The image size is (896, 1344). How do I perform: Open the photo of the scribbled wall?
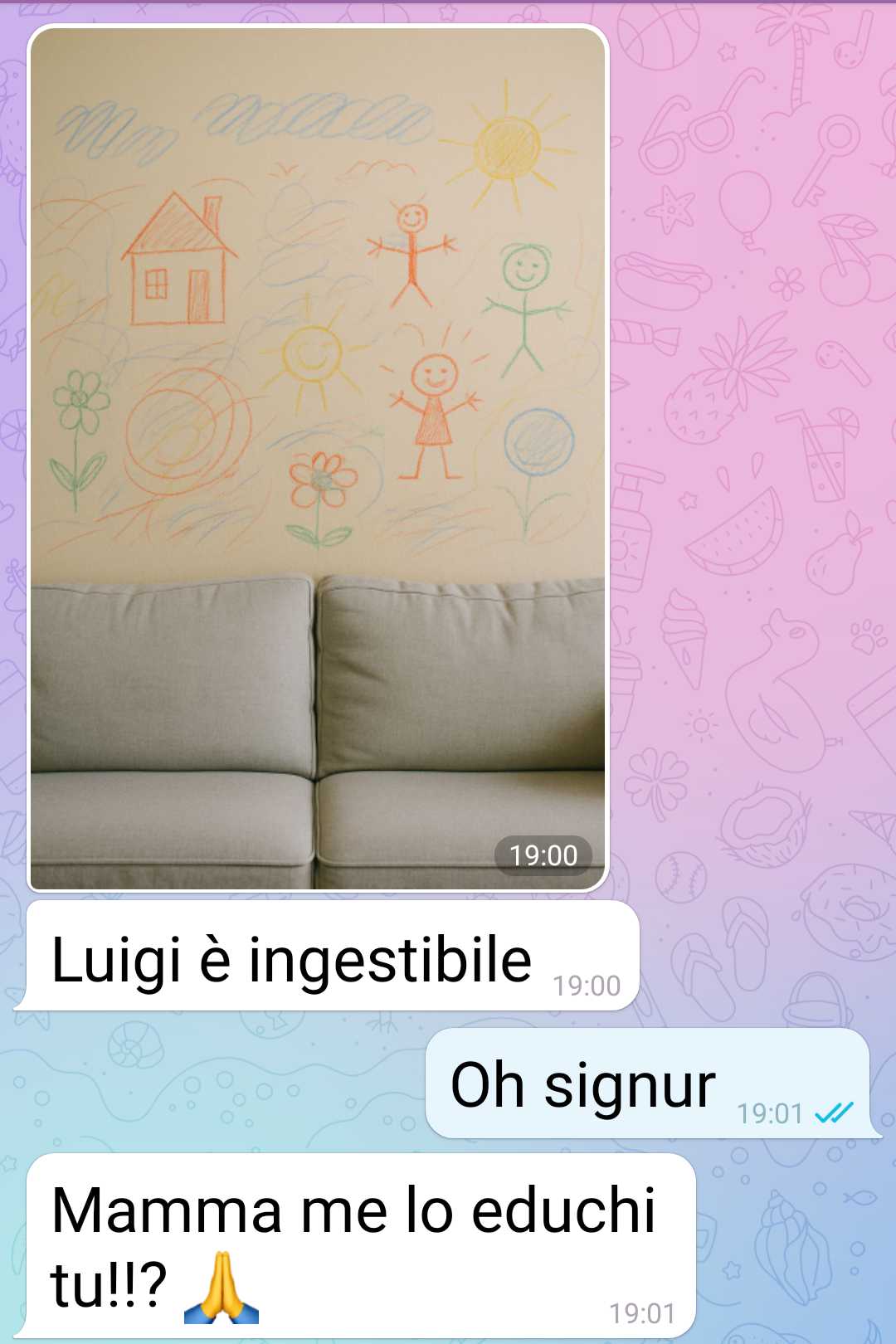pos(318,458)
